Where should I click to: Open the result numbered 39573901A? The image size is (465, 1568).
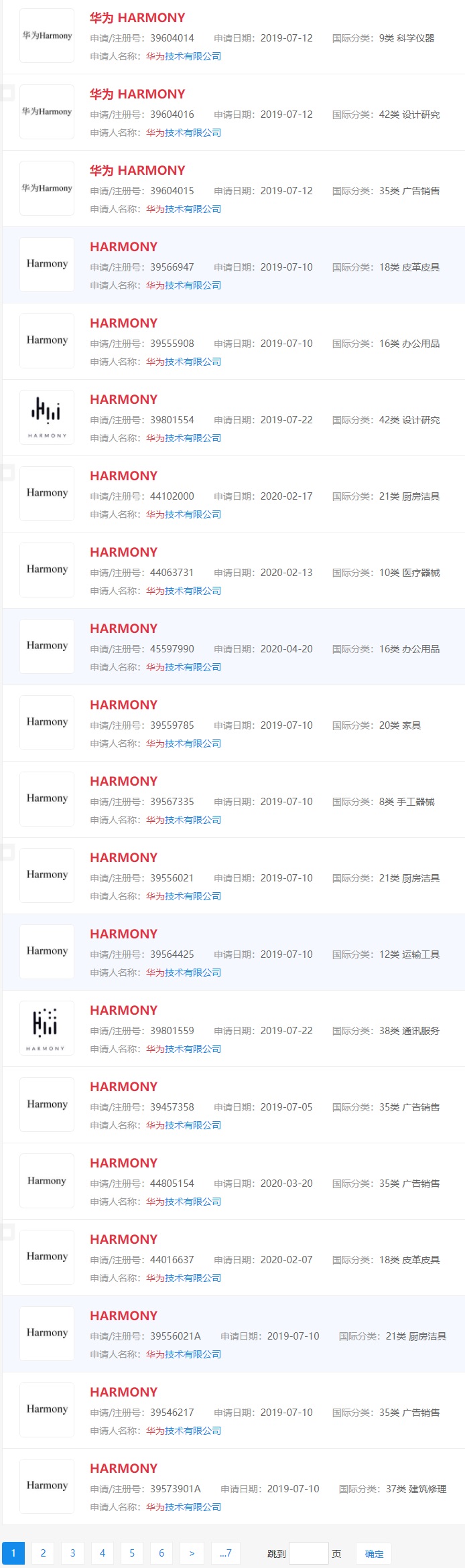click(x=124, y=1469)
